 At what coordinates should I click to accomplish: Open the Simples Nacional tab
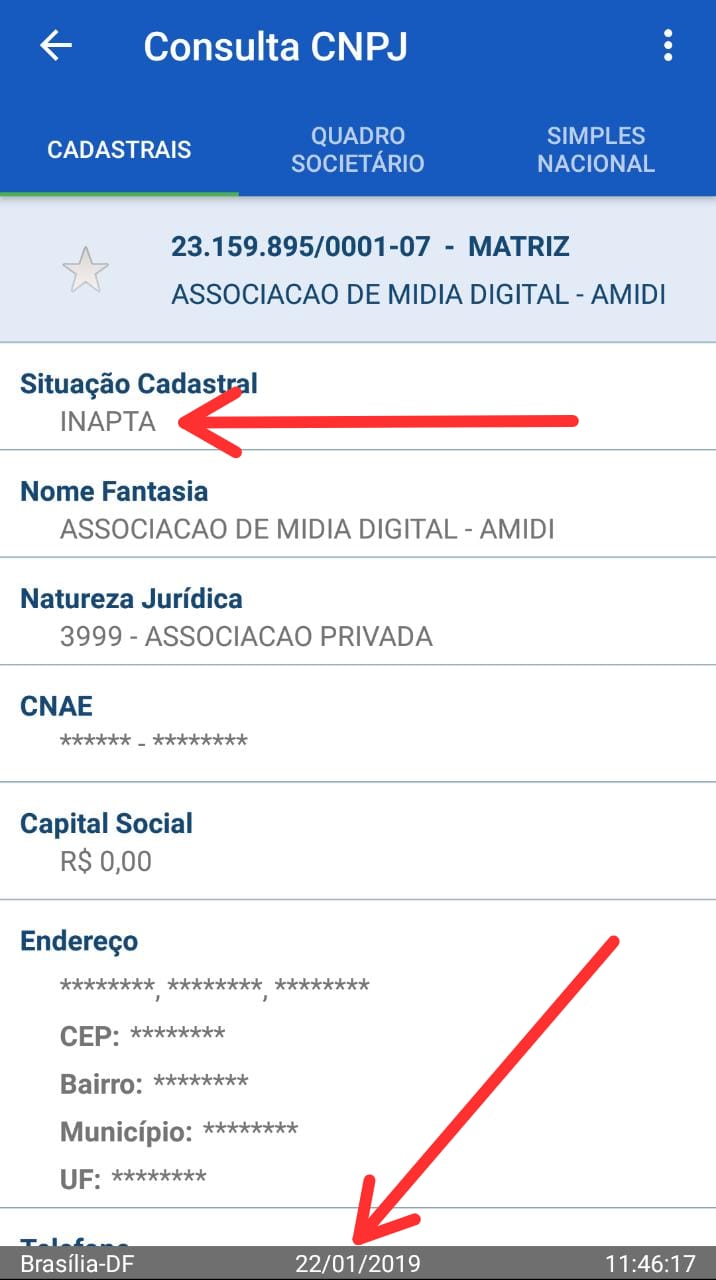[x=596, y=150]
